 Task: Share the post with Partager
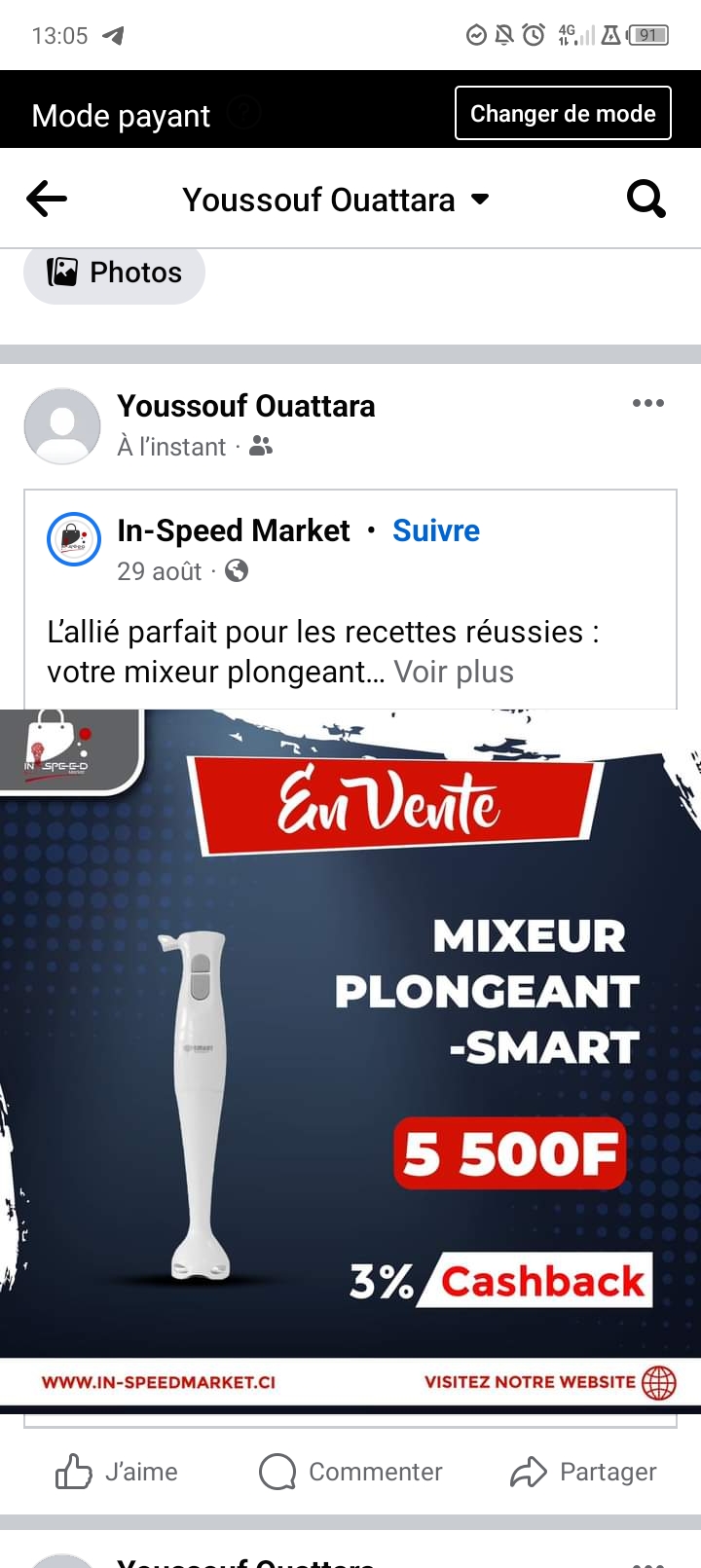click(583, 1472)
